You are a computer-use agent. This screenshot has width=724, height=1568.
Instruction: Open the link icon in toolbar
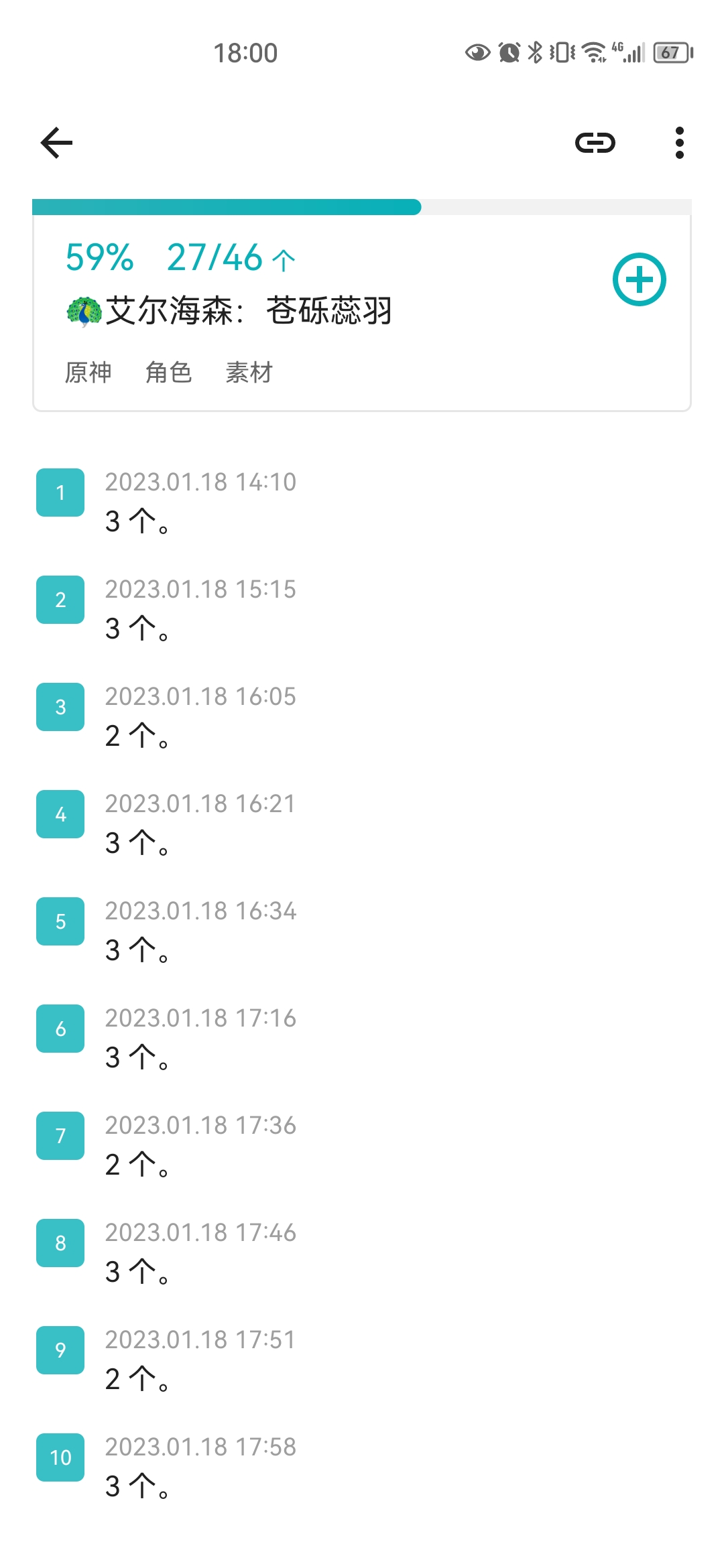[595, 143]
